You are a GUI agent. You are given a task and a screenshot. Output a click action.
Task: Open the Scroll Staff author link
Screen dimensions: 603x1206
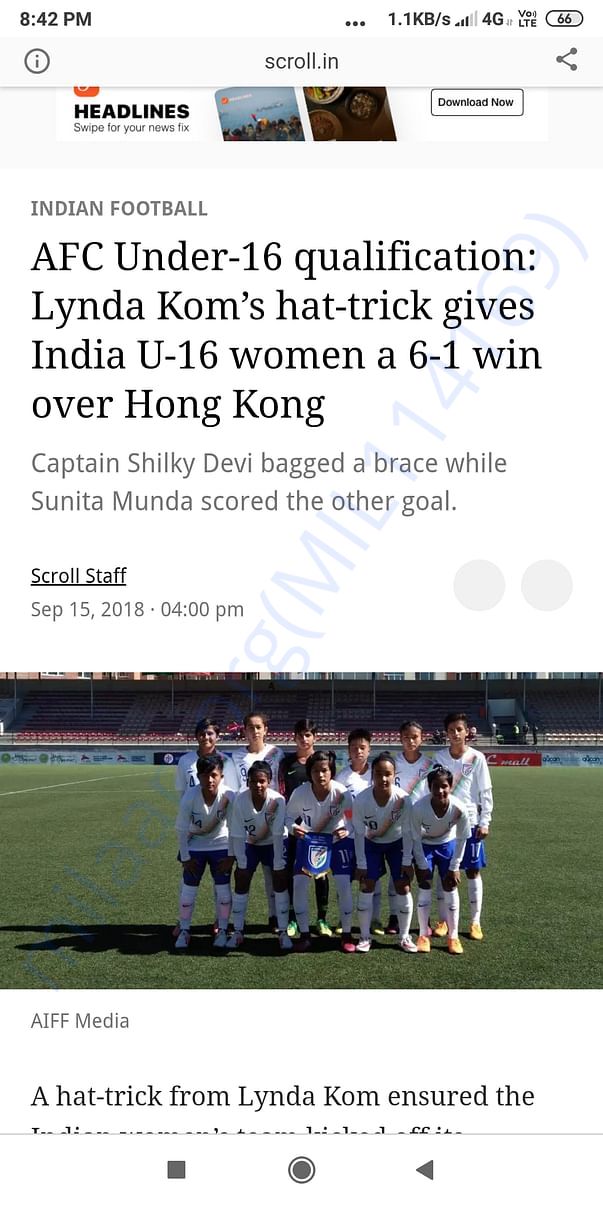78,576
